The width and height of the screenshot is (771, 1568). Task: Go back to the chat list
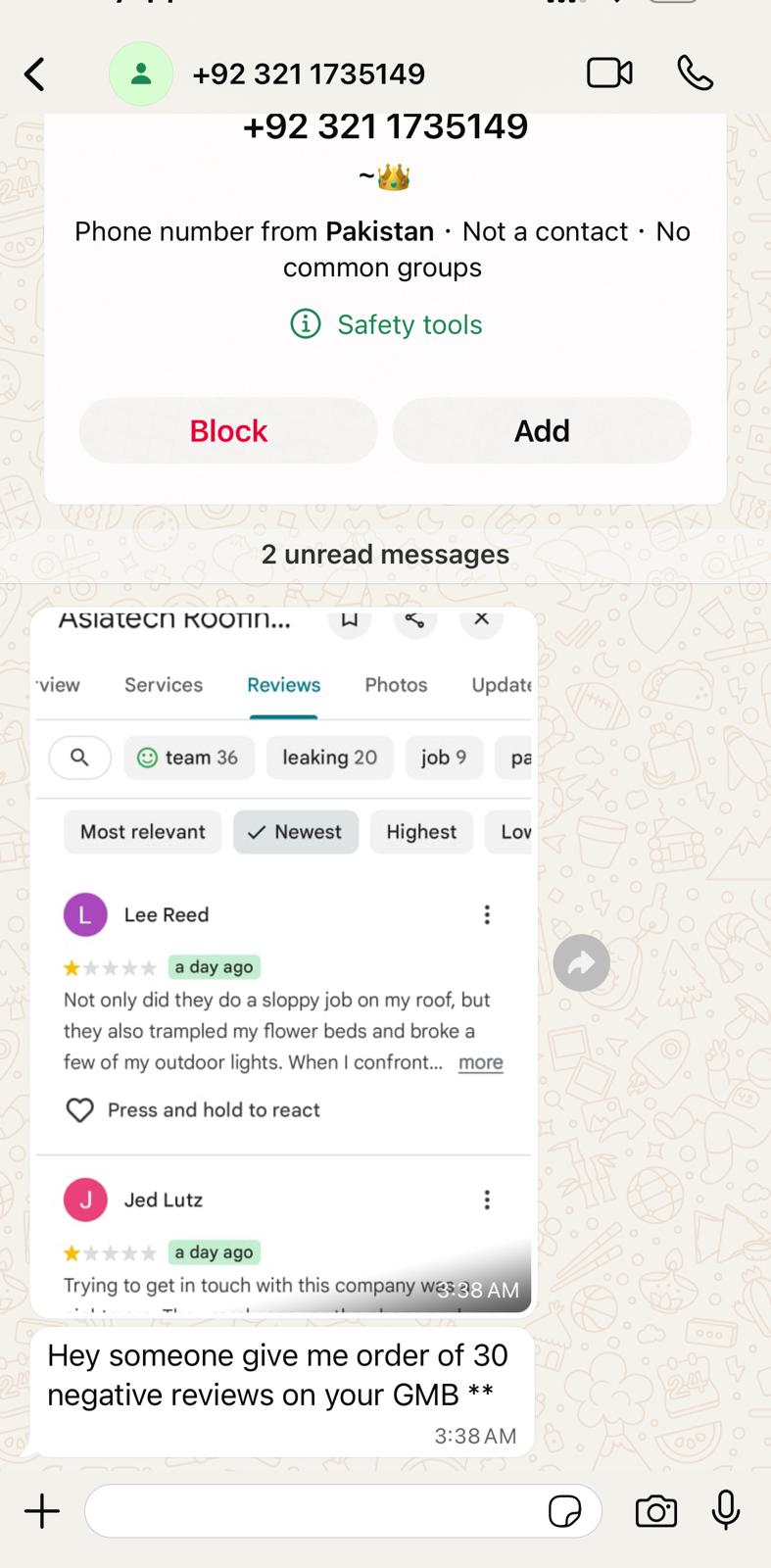(x=35, y=74)
